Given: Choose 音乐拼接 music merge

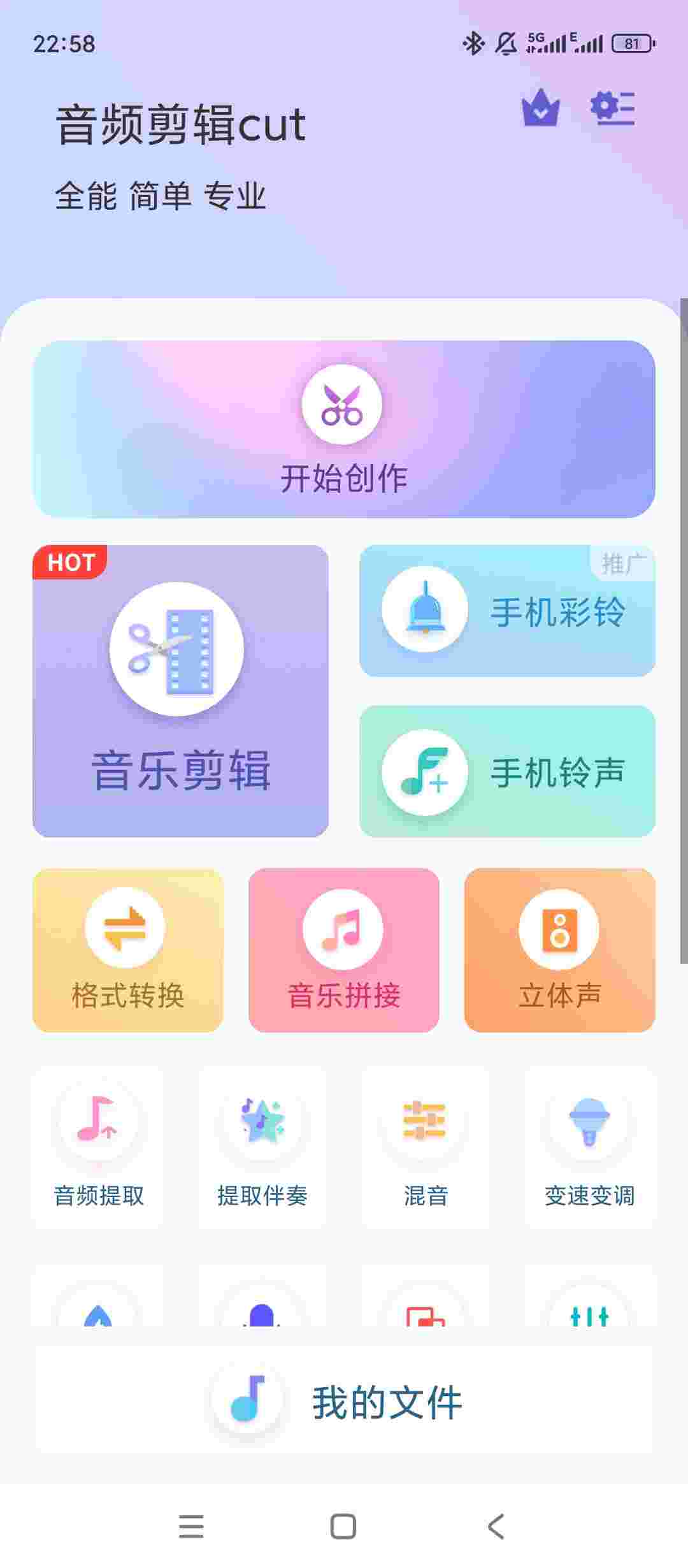Looking at the screenshot, I should click(344, 950).
